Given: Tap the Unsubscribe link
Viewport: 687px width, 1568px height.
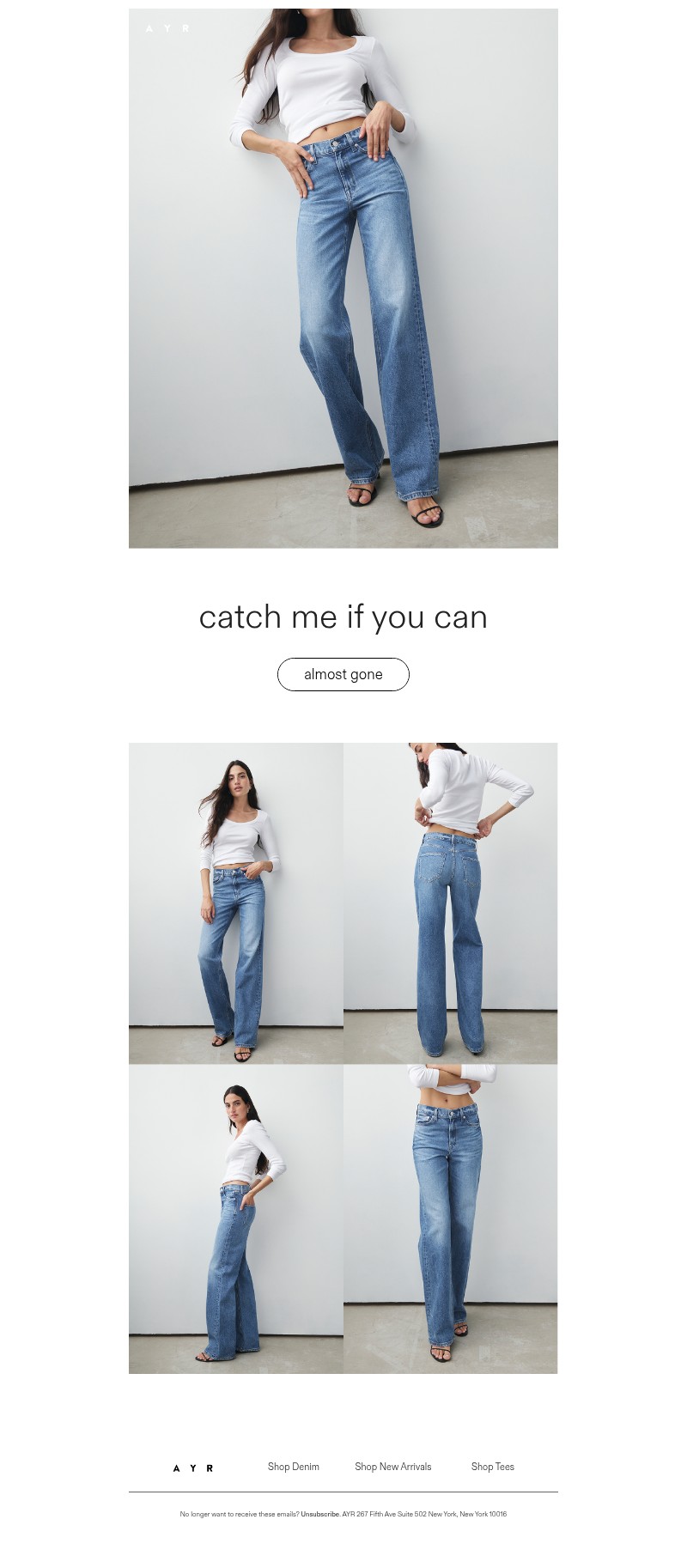Looking at the screenshot, I should 319,1514.
